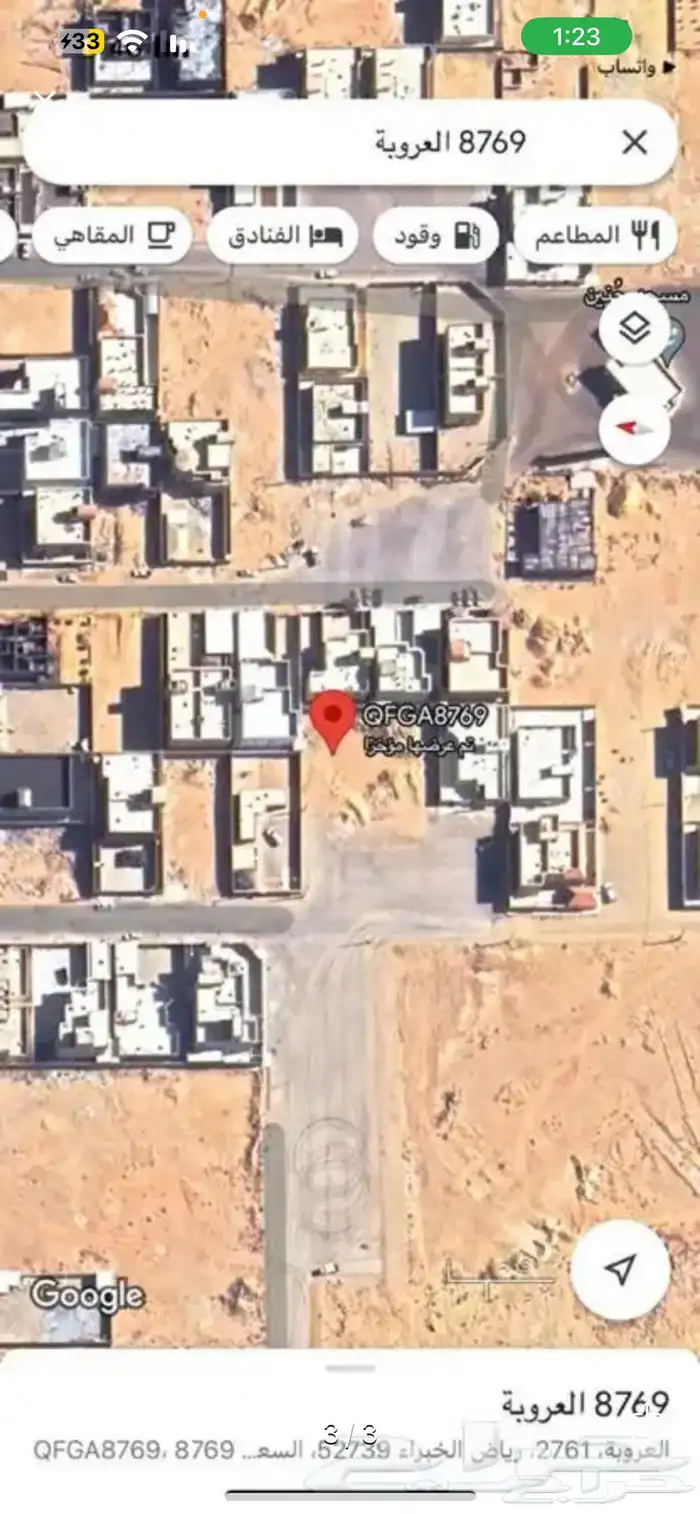Select the المطاعم restaurants chip
Viewport: 700px width, 1514px height.
click(x=596, y=236)
